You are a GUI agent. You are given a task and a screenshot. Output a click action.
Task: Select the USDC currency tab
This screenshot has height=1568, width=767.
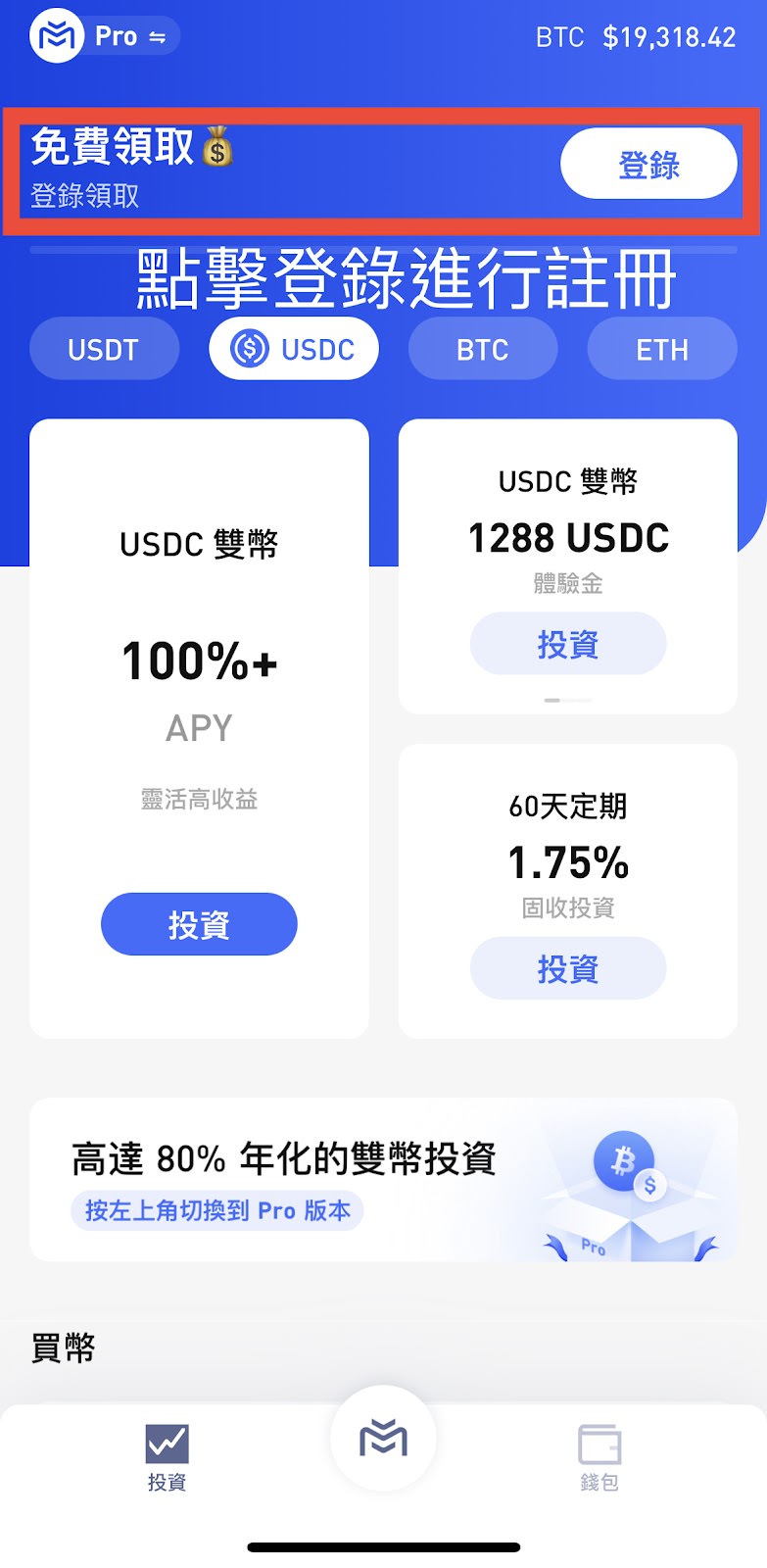(x=293, y=349)
